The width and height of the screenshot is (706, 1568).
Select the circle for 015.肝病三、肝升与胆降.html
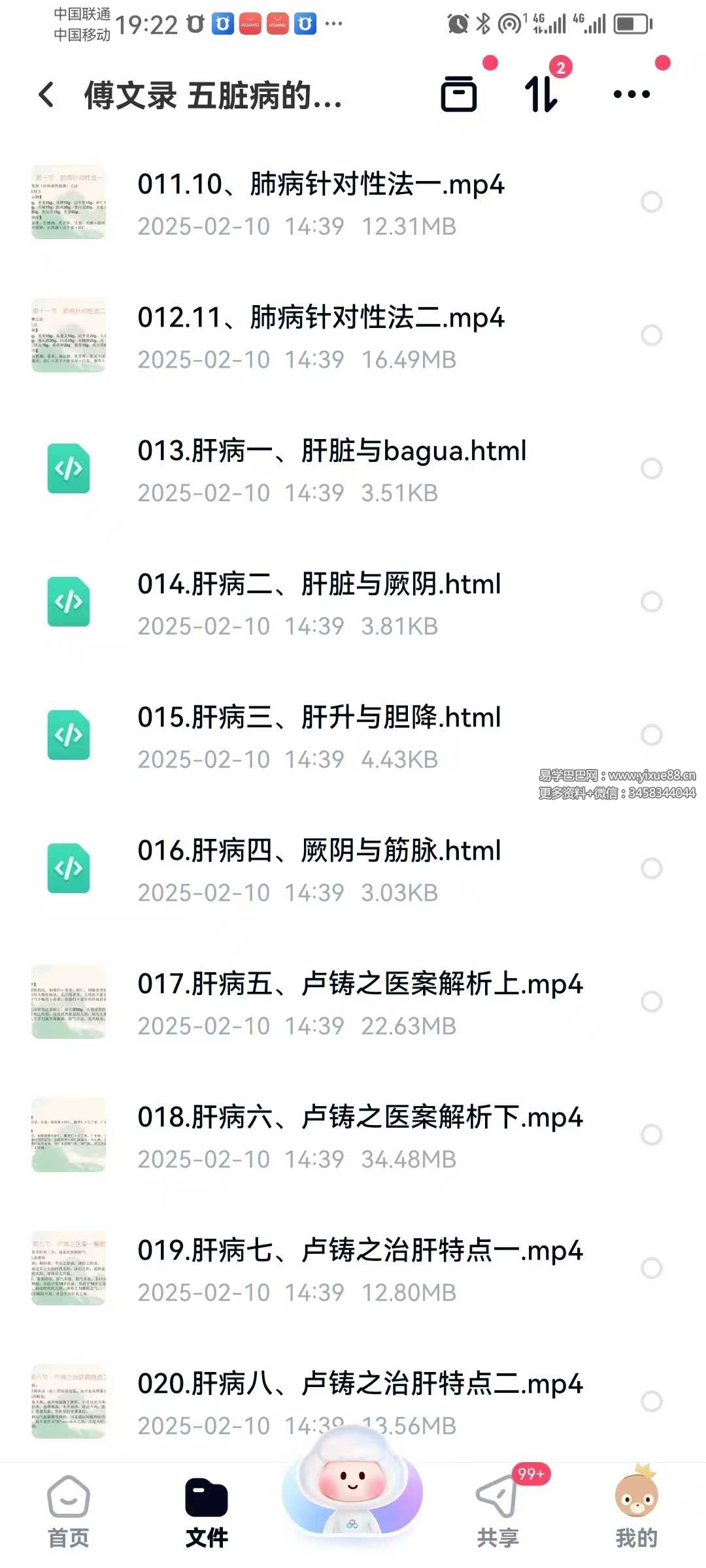pyautogui.click(x=651, y=735)
